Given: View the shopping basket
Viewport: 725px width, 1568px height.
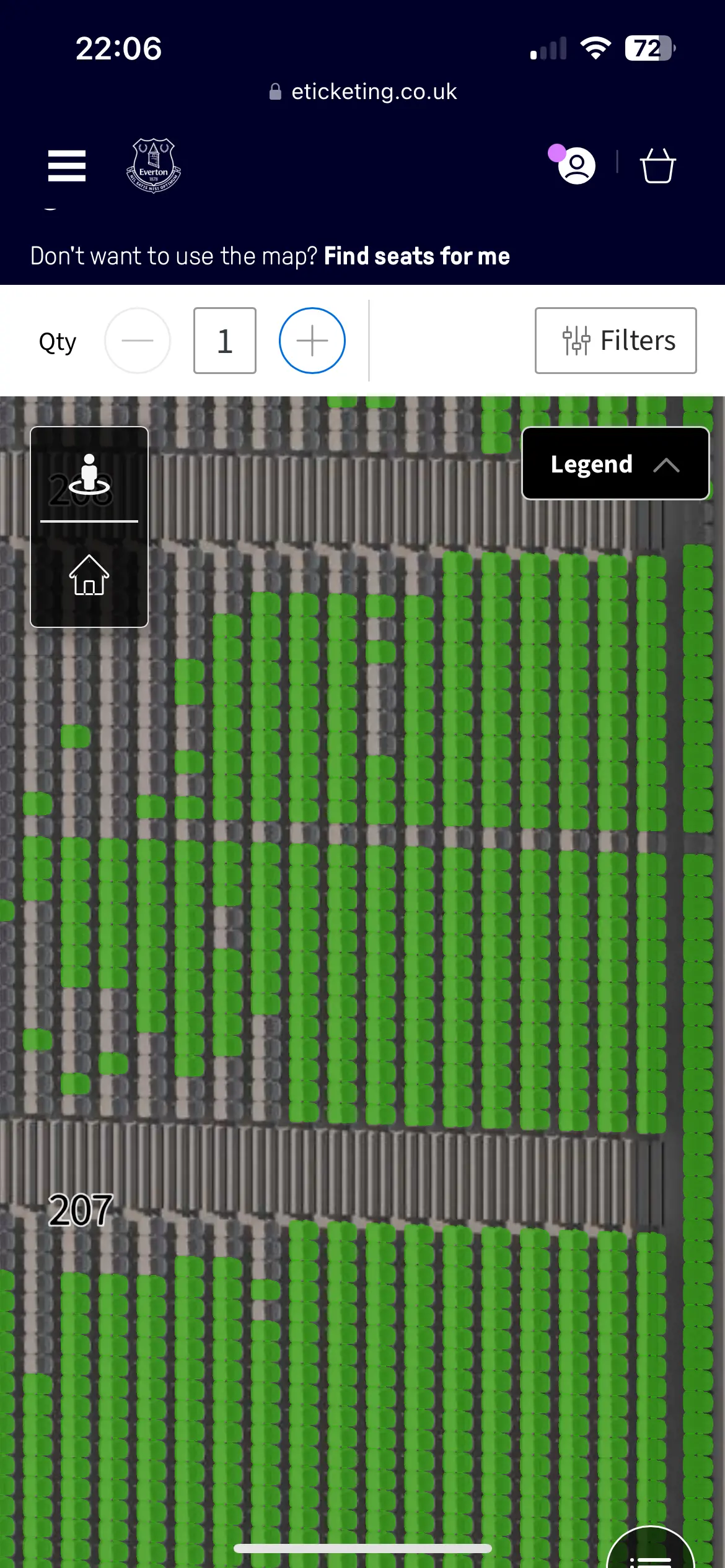Looking at the screenshot, I should pos(657,166).
